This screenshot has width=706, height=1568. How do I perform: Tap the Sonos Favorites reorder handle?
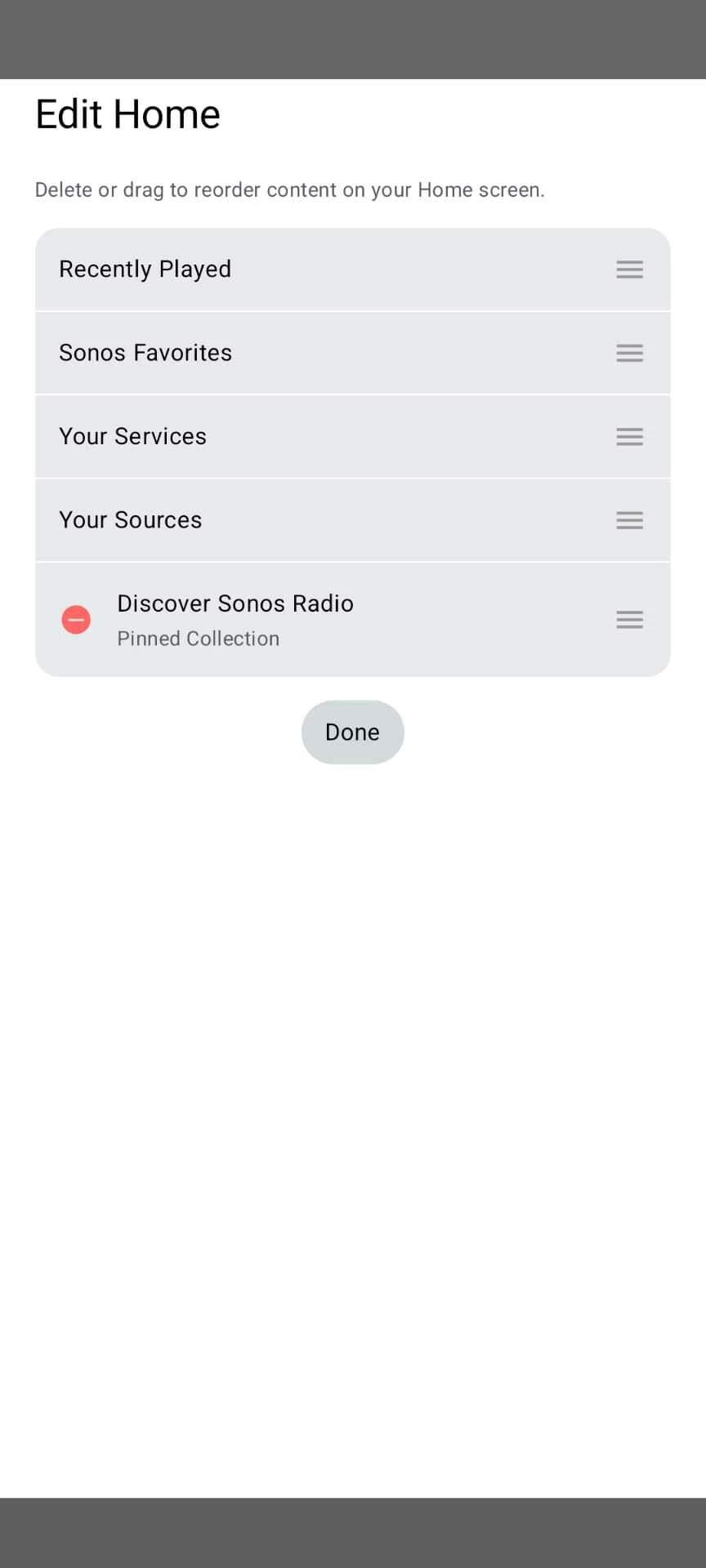629,353
